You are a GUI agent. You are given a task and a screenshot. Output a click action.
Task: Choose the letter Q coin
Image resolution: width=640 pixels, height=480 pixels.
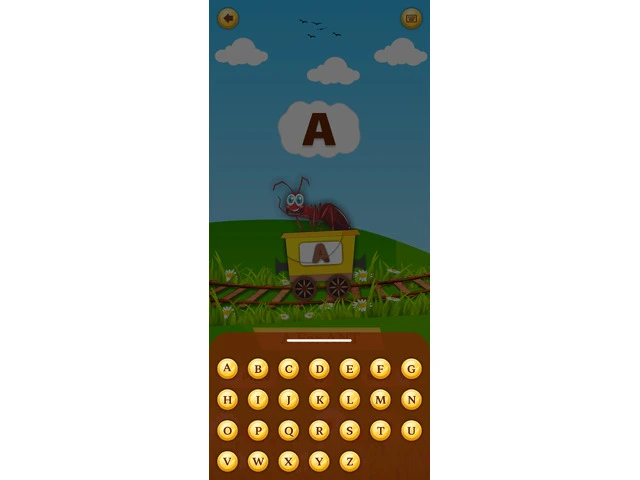point(289,430)
